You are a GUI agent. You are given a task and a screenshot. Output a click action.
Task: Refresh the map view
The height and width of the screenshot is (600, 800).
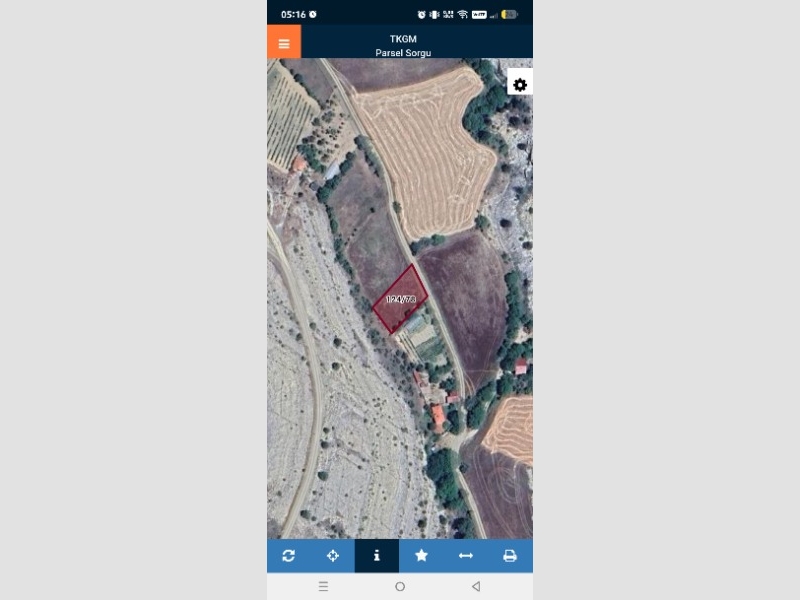click(289, 556)
